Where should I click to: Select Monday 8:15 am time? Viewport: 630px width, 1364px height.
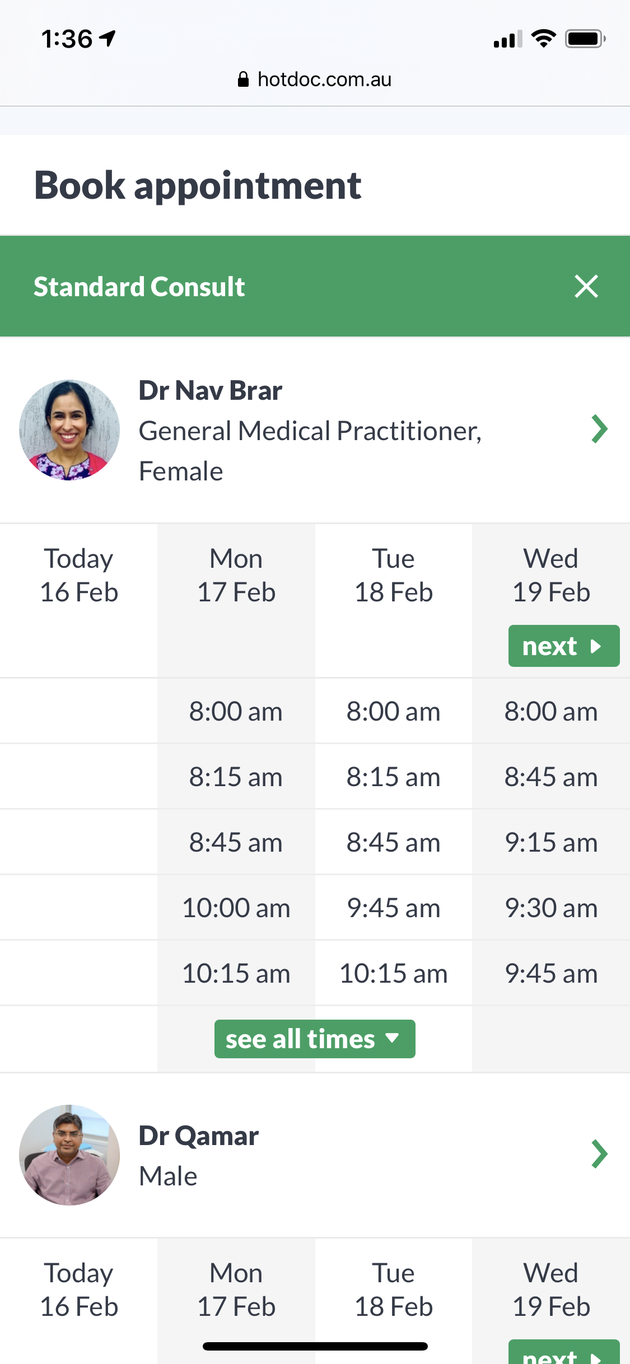236,777
